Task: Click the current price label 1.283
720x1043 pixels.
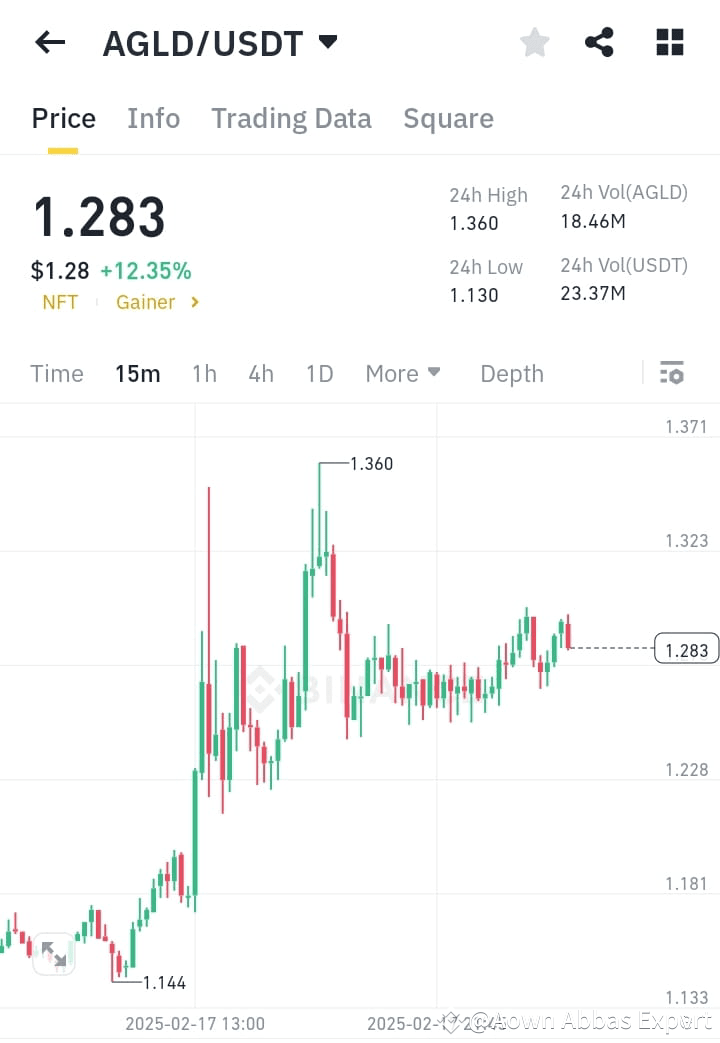Action: (686, 648)
